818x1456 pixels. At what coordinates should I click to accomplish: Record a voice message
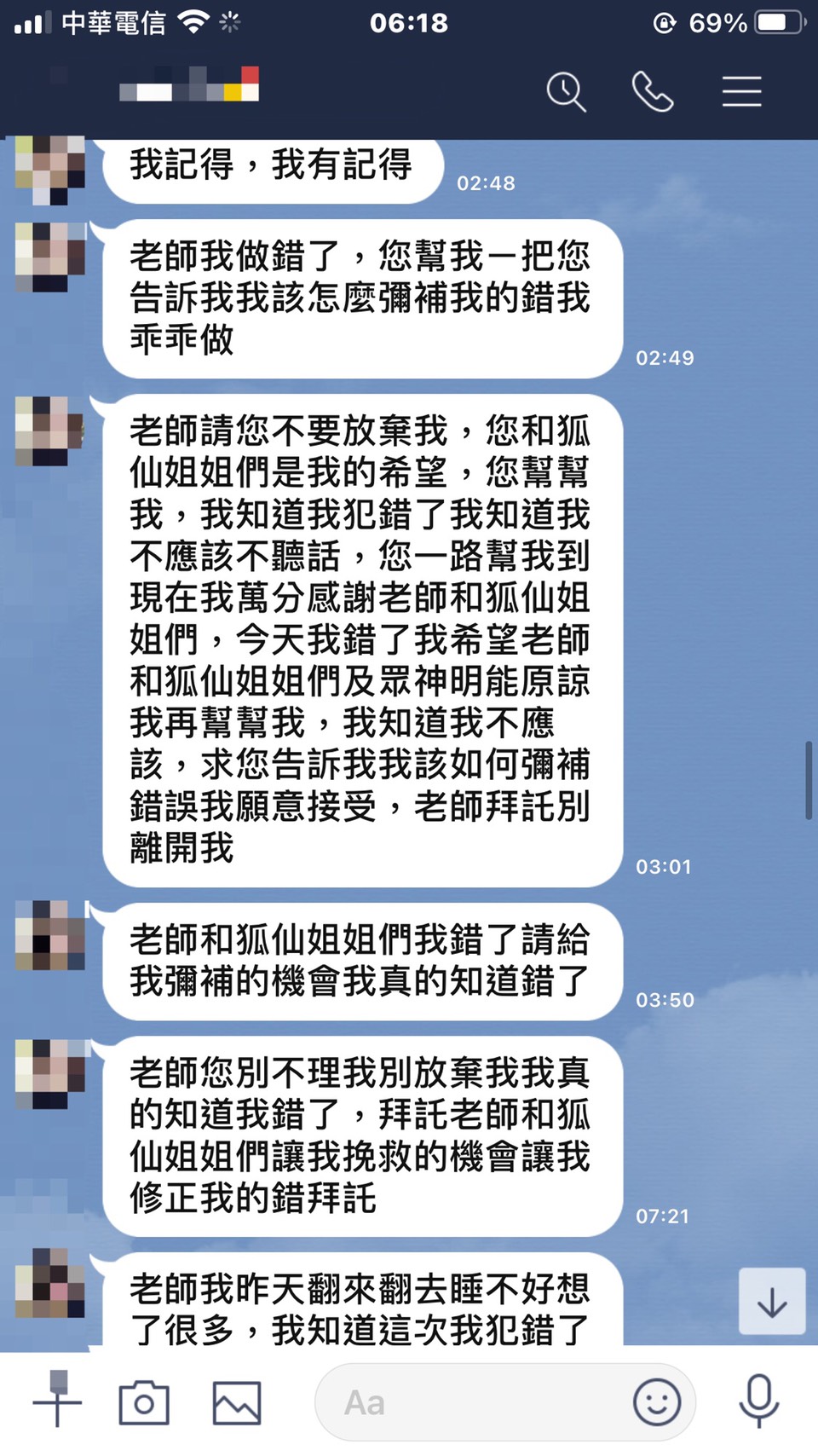pos(758,1401)
